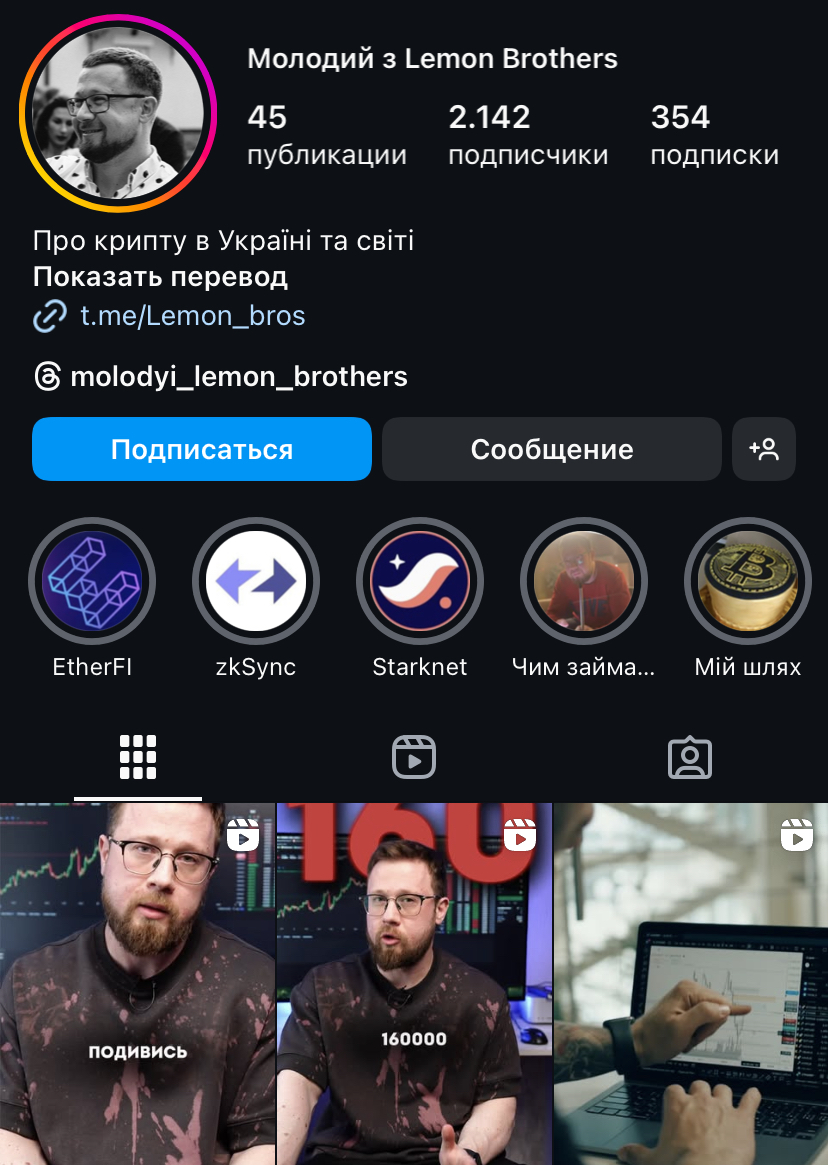
Task: Open the Чим займа... highlight
Action: tap(584, 582)
